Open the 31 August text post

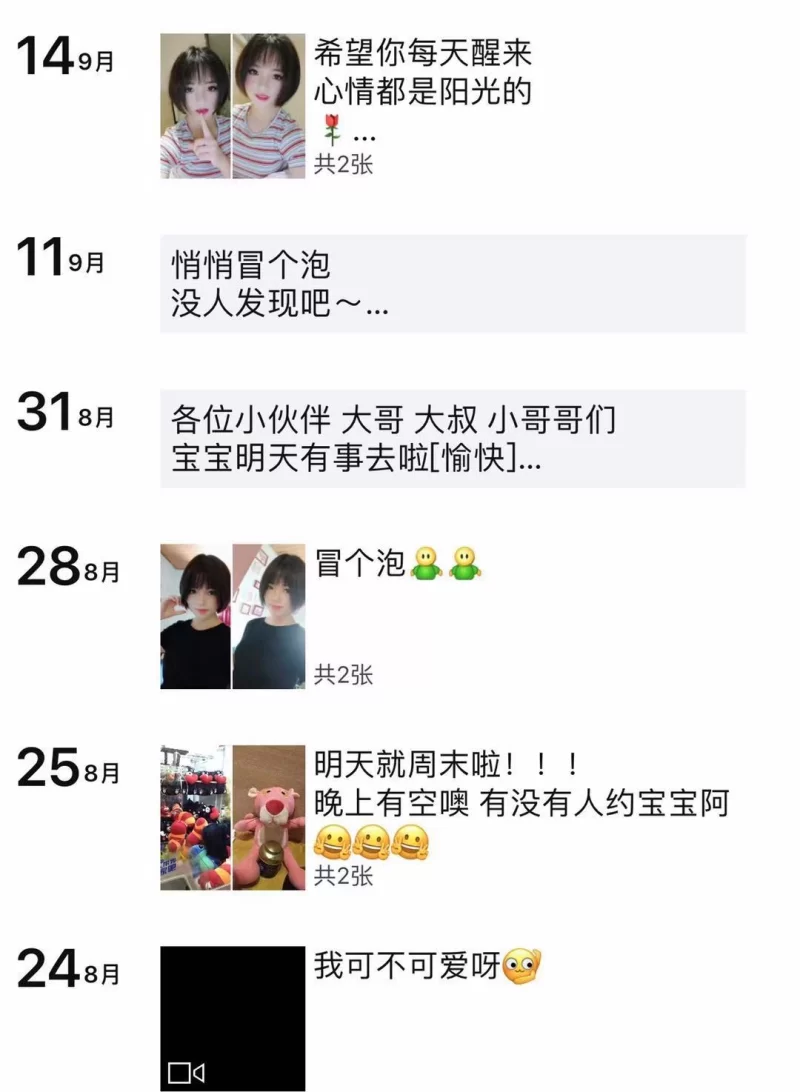coord(452,439)
